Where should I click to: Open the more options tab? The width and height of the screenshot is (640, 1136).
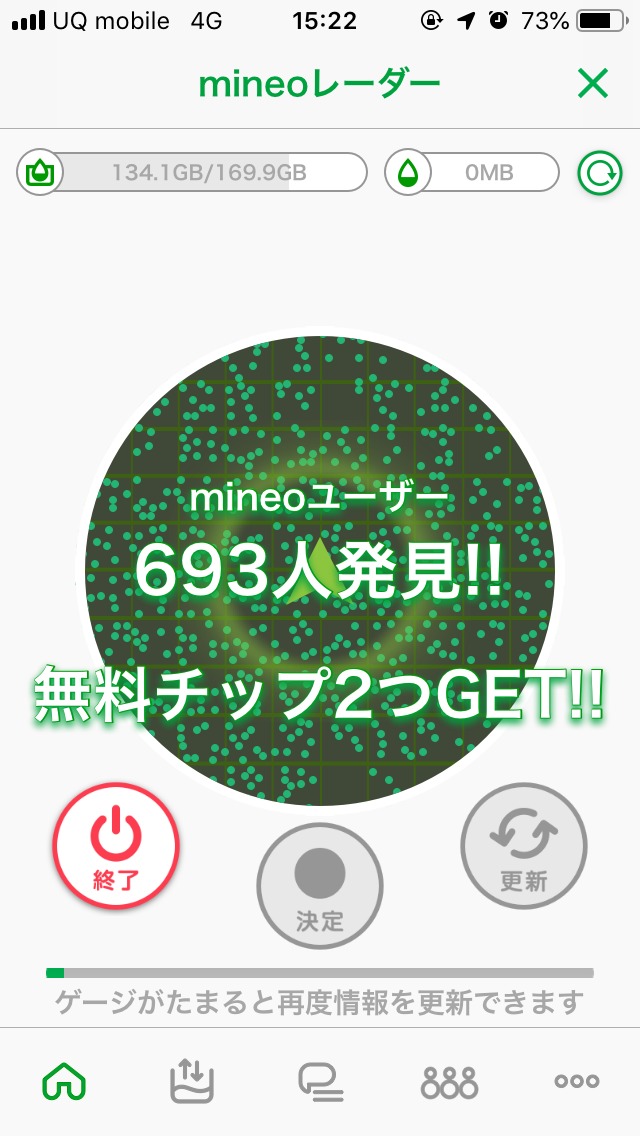tap(577, 1081)
